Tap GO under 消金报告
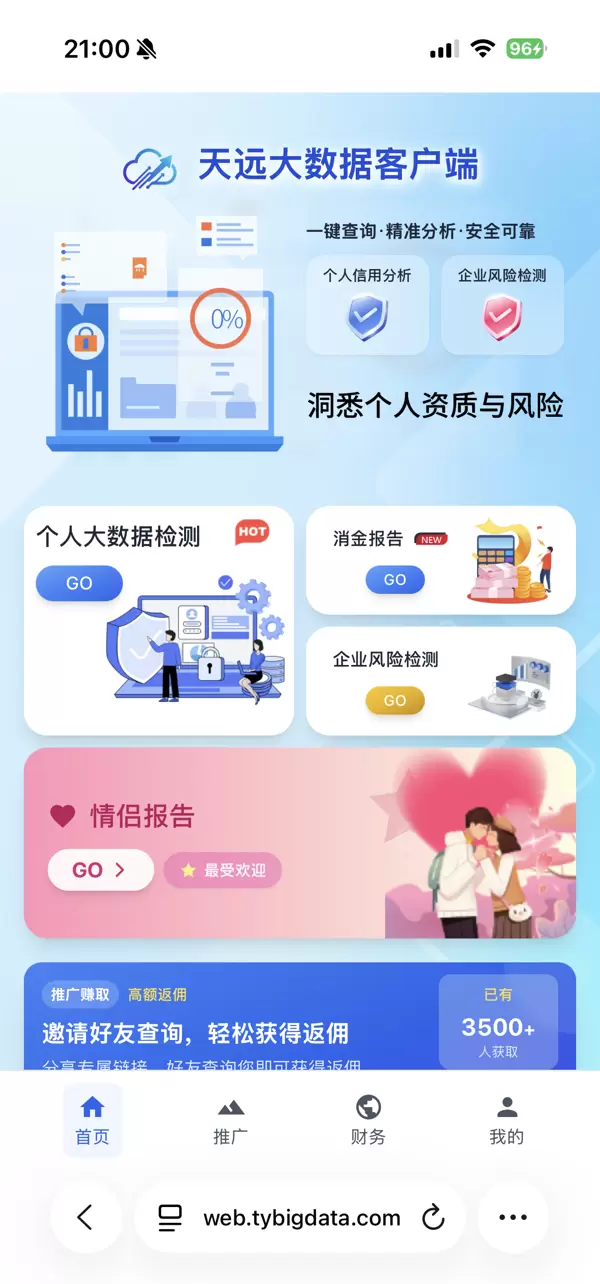This screenshot has width=600, height=1284. pyautogui.click(x=395, y=579)
